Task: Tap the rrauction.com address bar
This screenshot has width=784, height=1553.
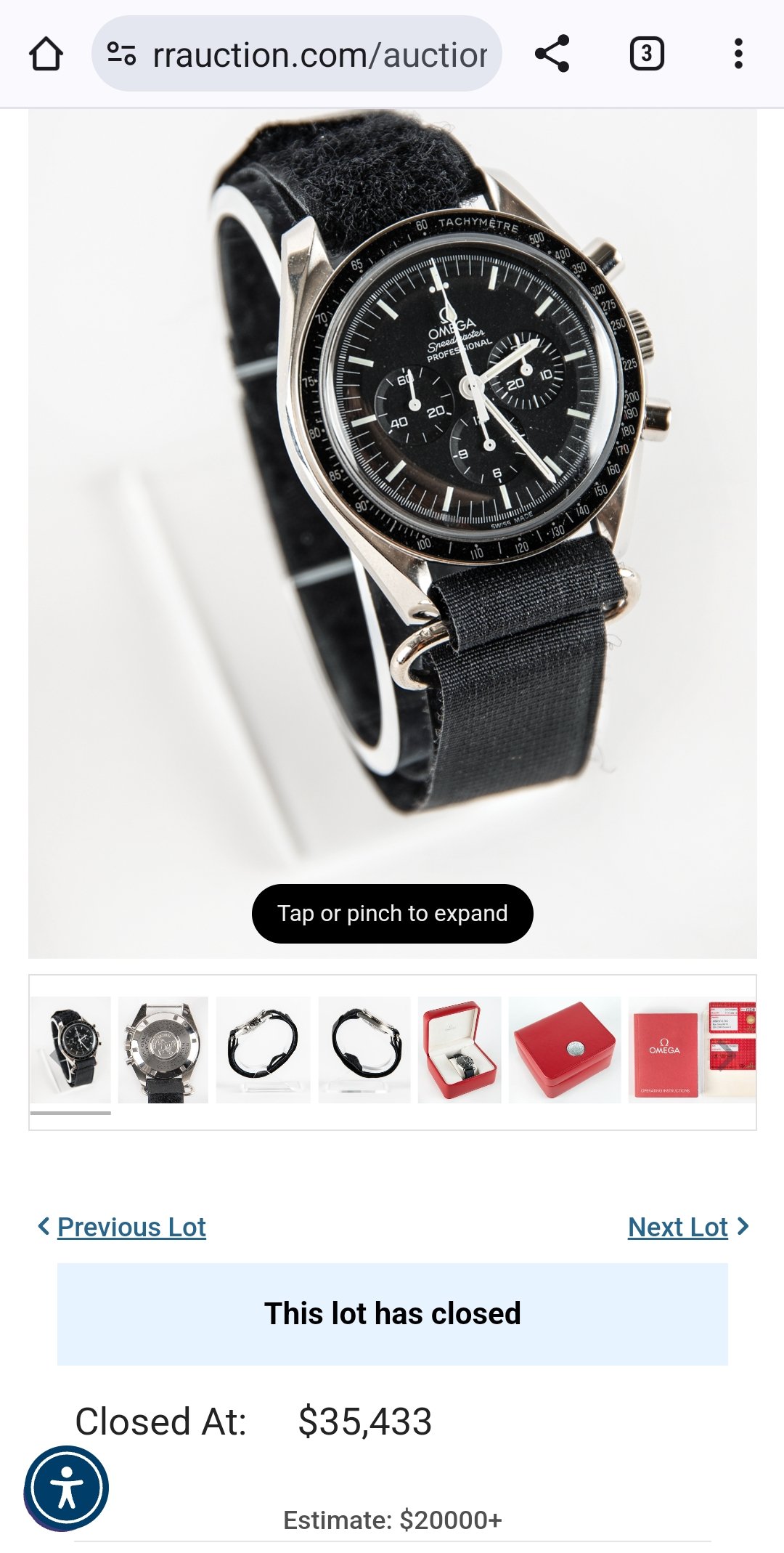Action: pyautogui.click(x=298, y=54)
